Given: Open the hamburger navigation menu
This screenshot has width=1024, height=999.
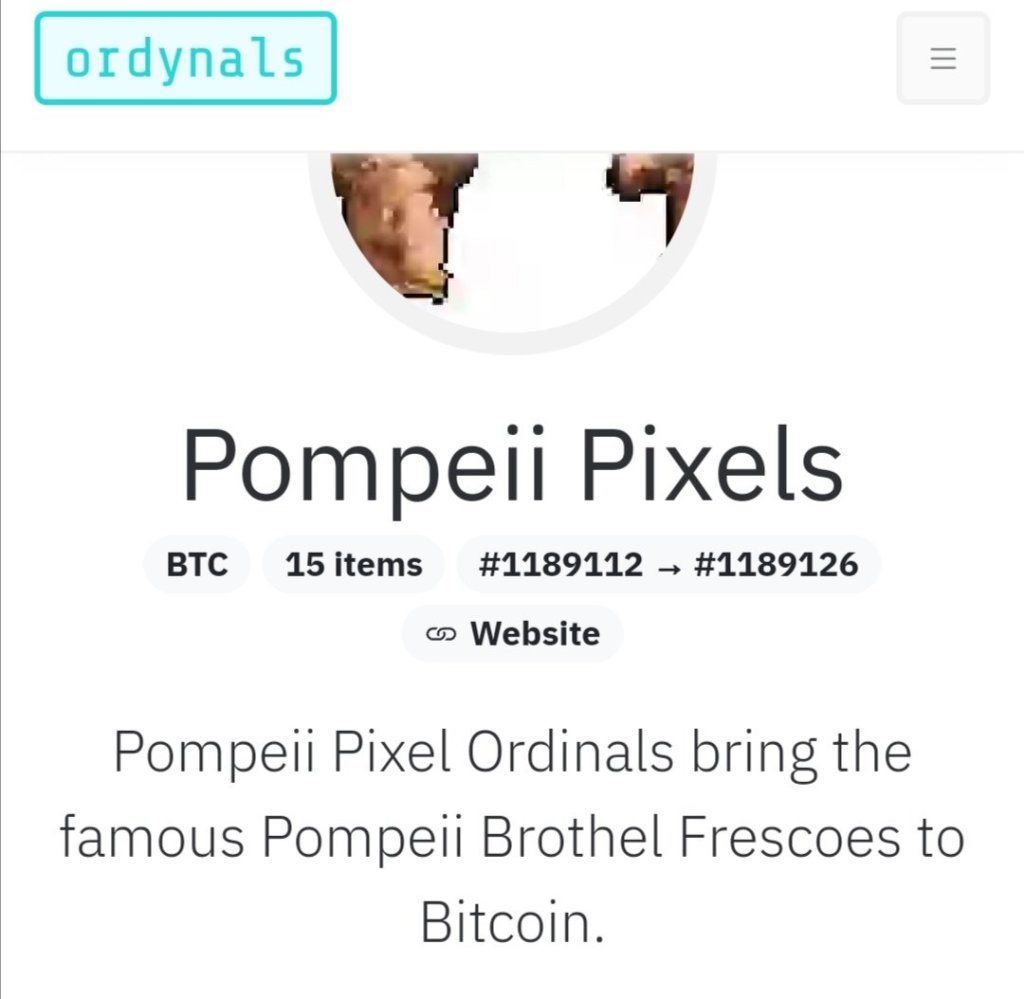Looking at the screenshot, I should pyautogui.click(x=942, y=58).
